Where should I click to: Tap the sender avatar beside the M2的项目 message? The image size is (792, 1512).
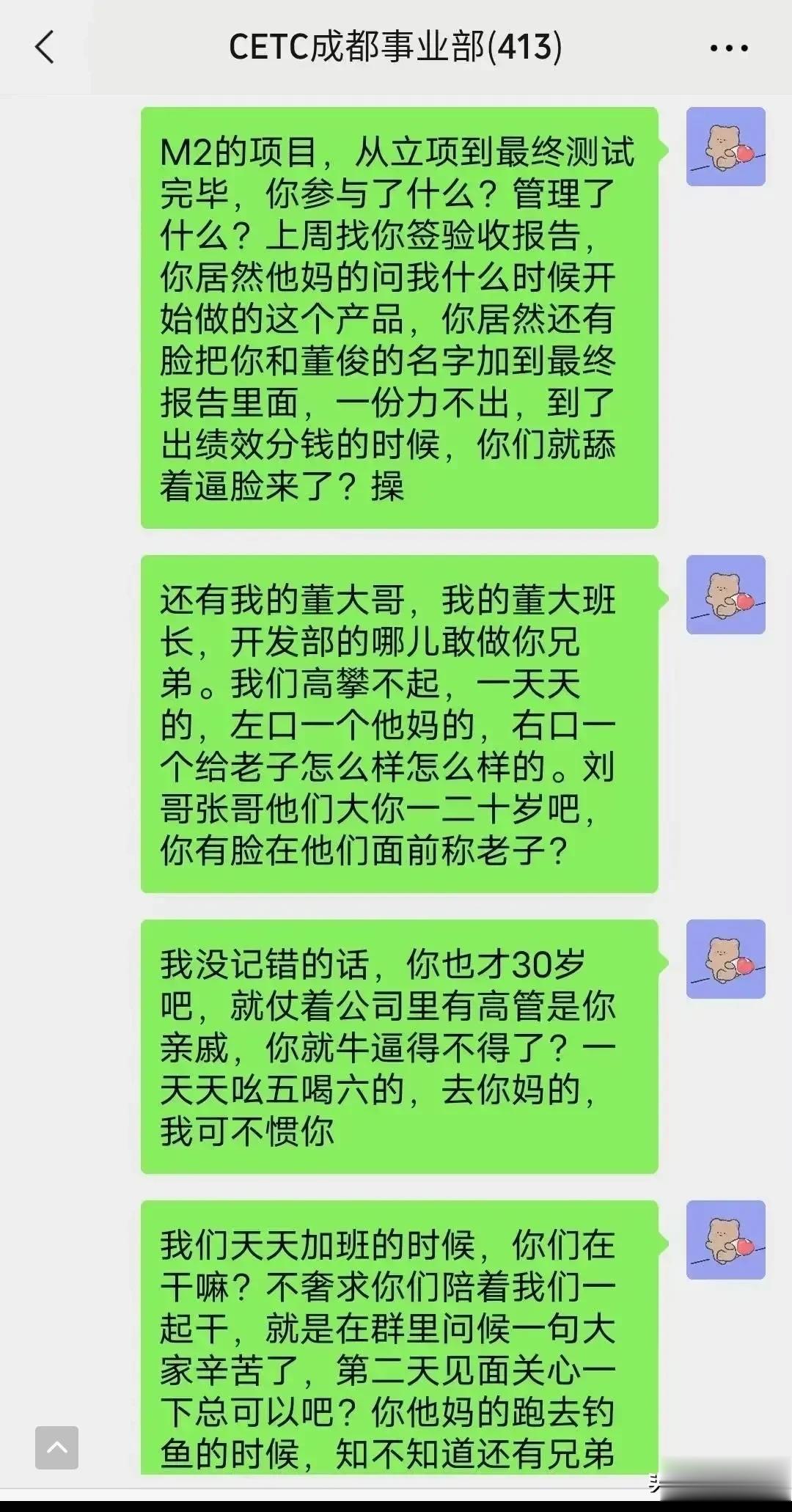(725, 147)
